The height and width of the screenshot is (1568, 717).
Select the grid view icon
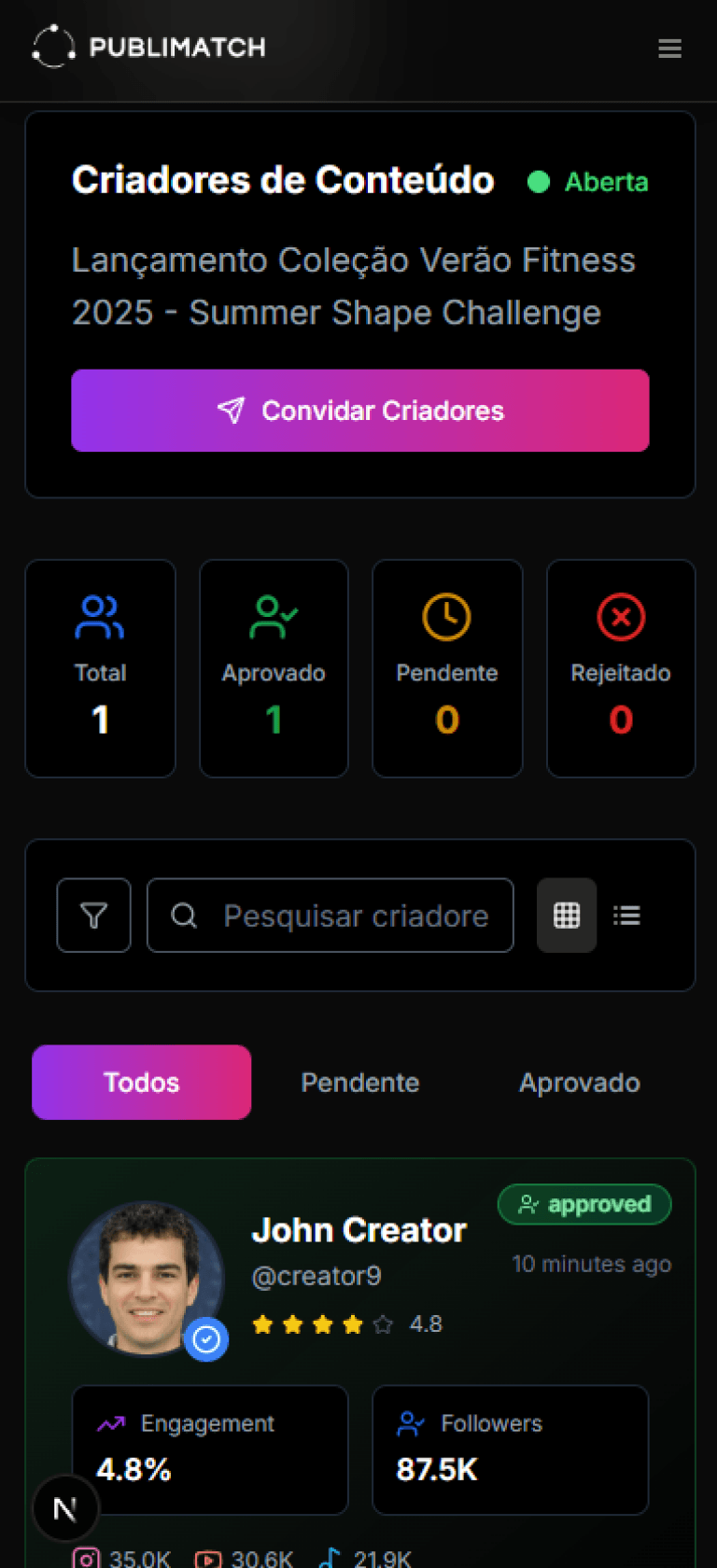(567, 916)
